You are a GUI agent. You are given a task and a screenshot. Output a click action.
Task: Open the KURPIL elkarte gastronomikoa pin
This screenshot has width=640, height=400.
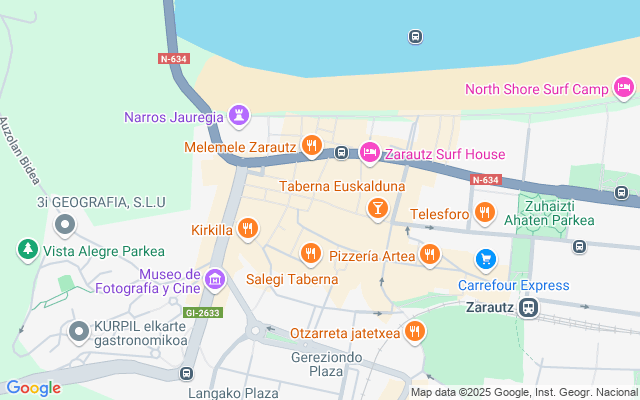point(79,330)
